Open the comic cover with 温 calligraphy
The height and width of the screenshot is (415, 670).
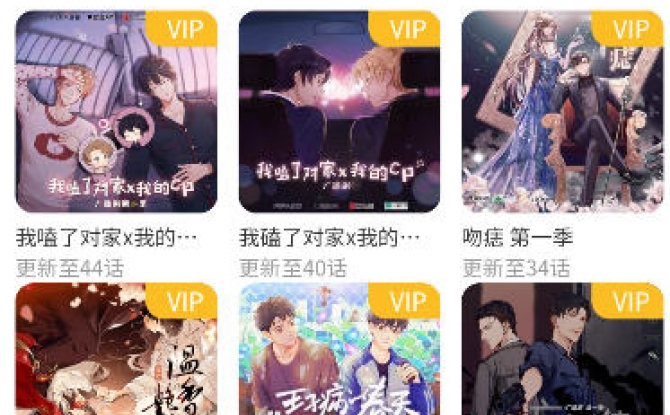coord(116,350)
